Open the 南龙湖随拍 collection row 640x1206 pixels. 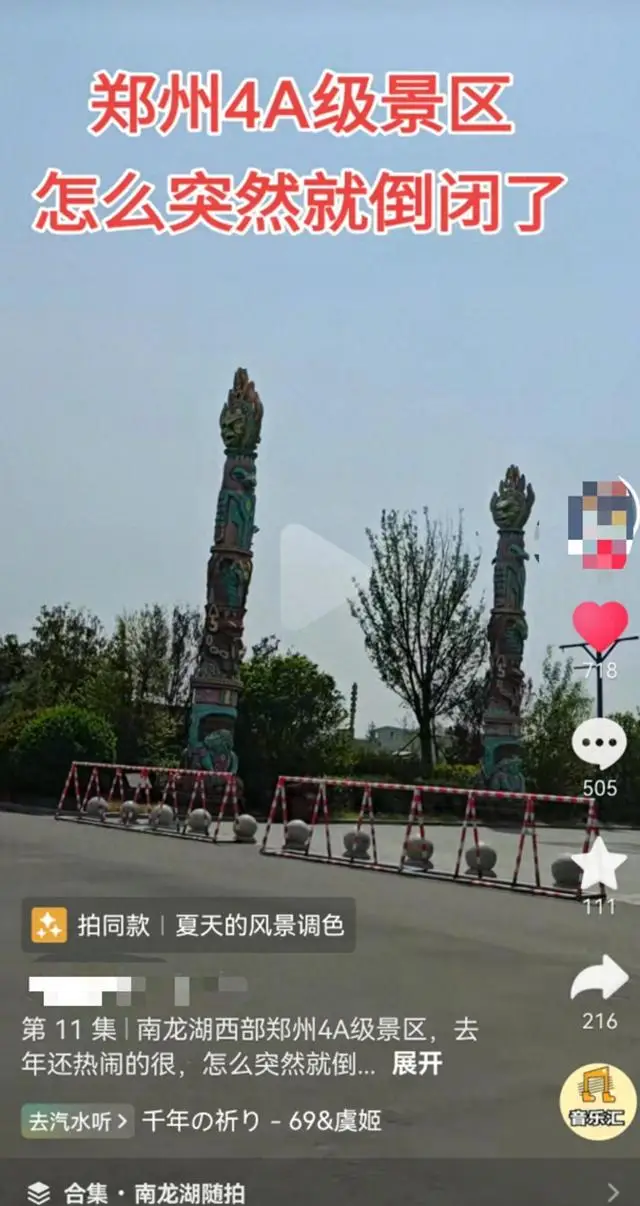click(x=320, y=1191)
